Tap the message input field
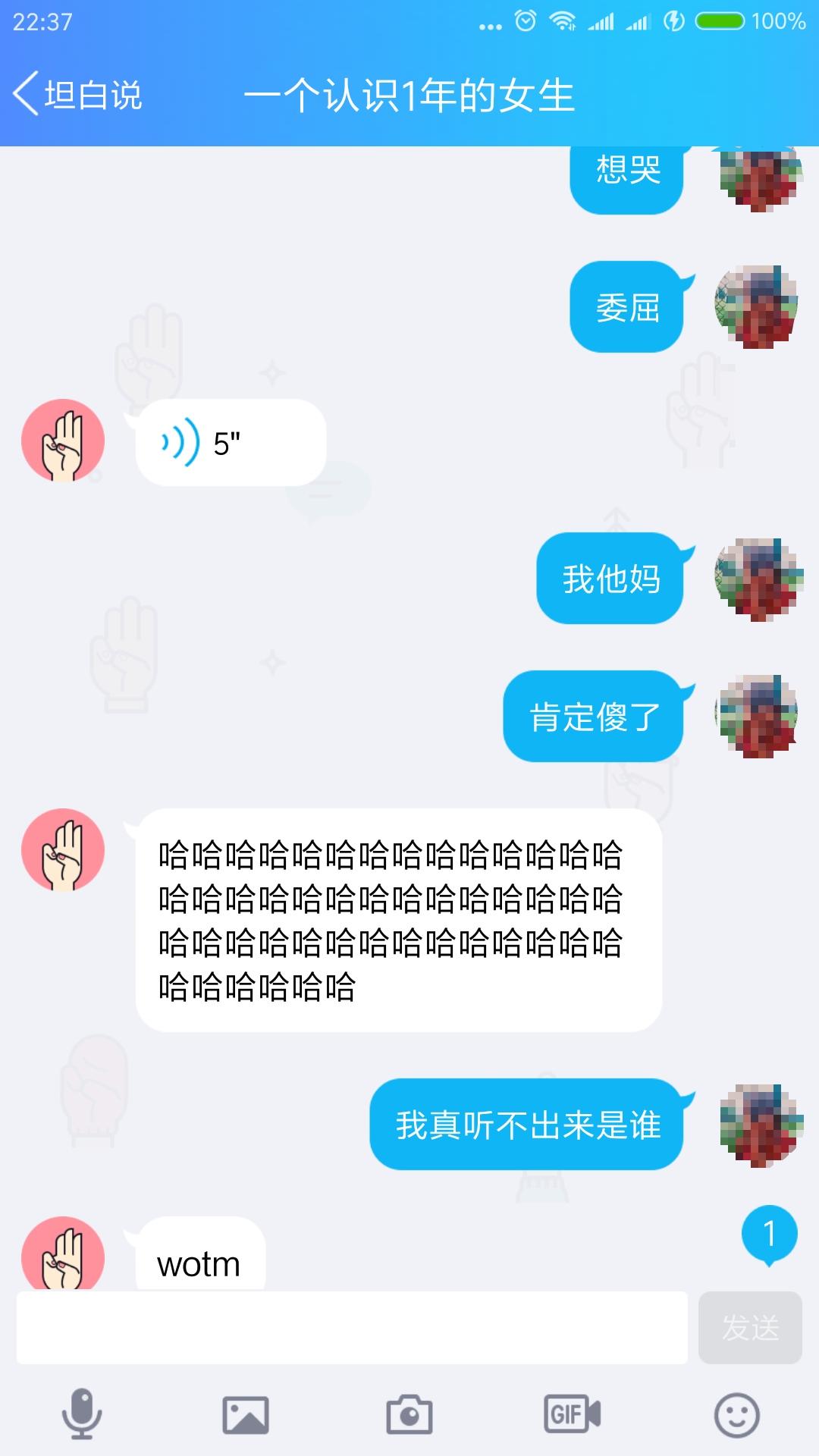This screenshot has width=819, height=1456. (352, 1328)
